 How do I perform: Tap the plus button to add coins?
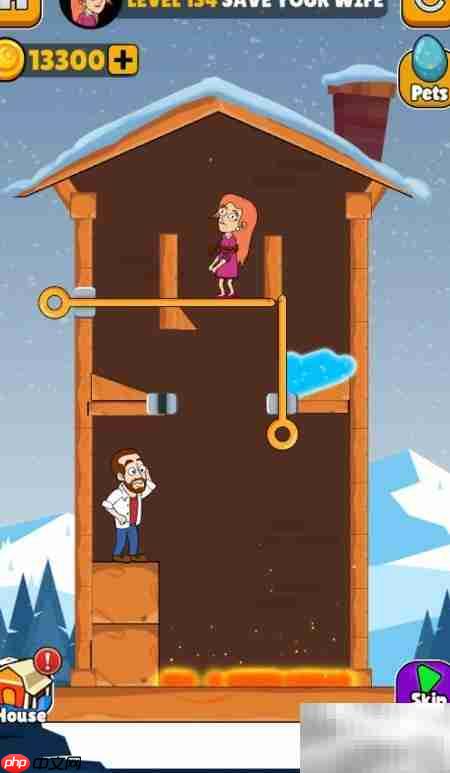pos(123,60)
